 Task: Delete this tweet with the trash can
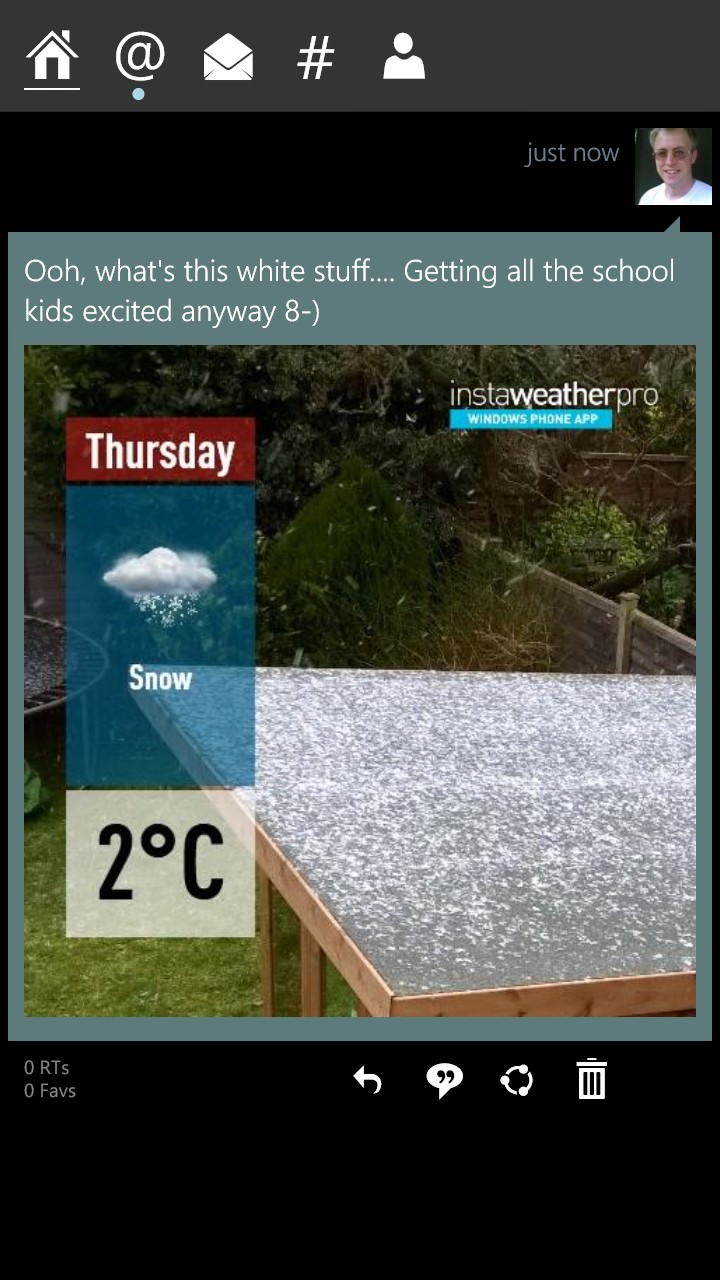tap(592, 1079)
